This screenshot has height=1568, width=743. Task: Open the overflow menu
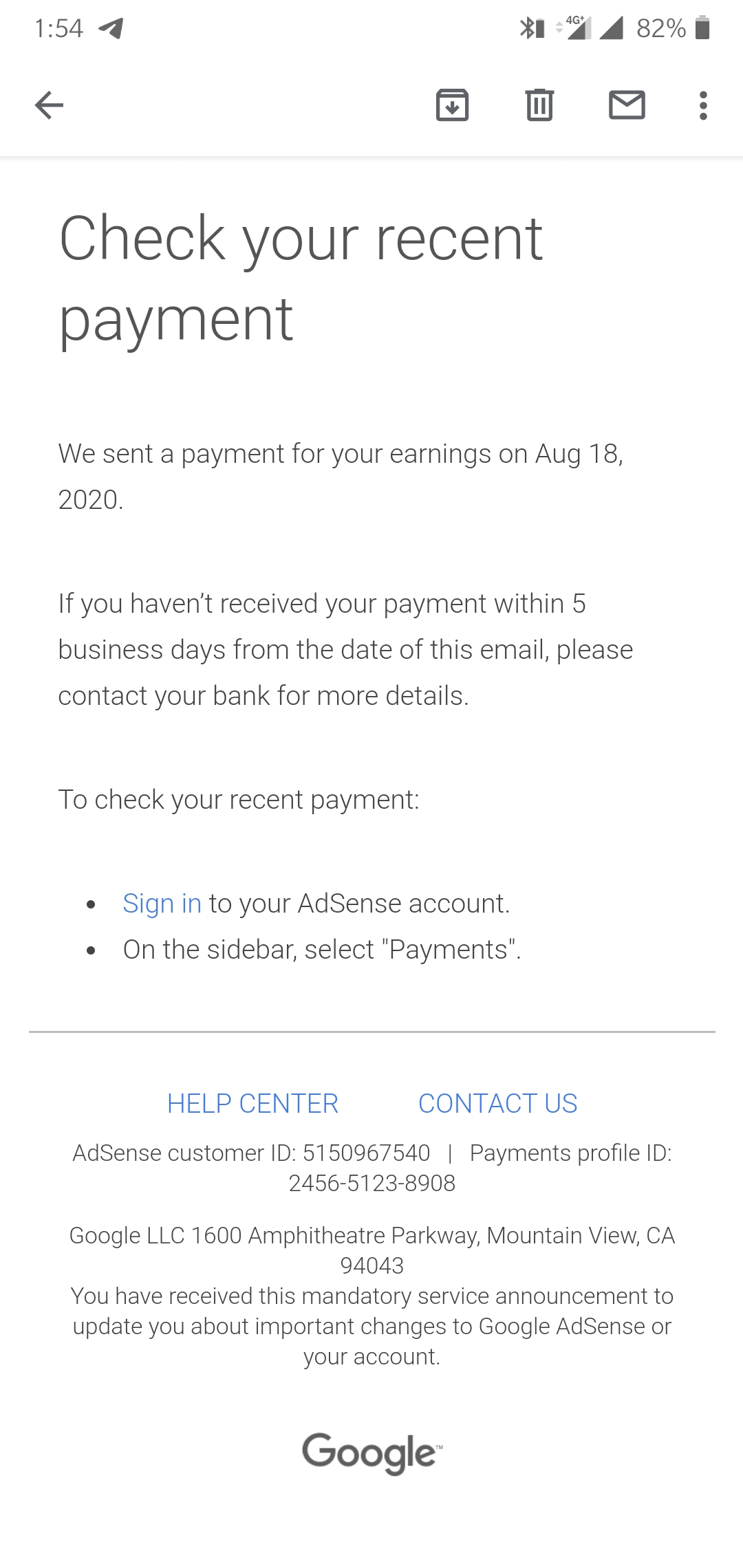tap(702, 105)
